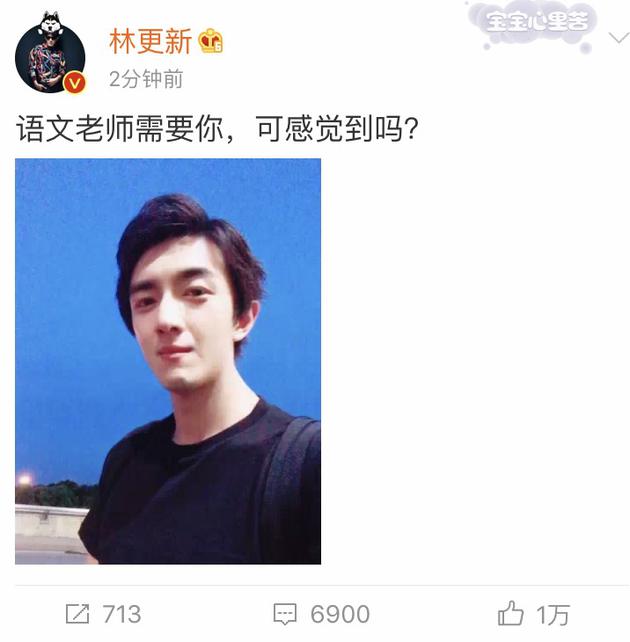Open the attached selfie photo
The height and width of the screenshot is (642, 630).
(x=168, y=361)
